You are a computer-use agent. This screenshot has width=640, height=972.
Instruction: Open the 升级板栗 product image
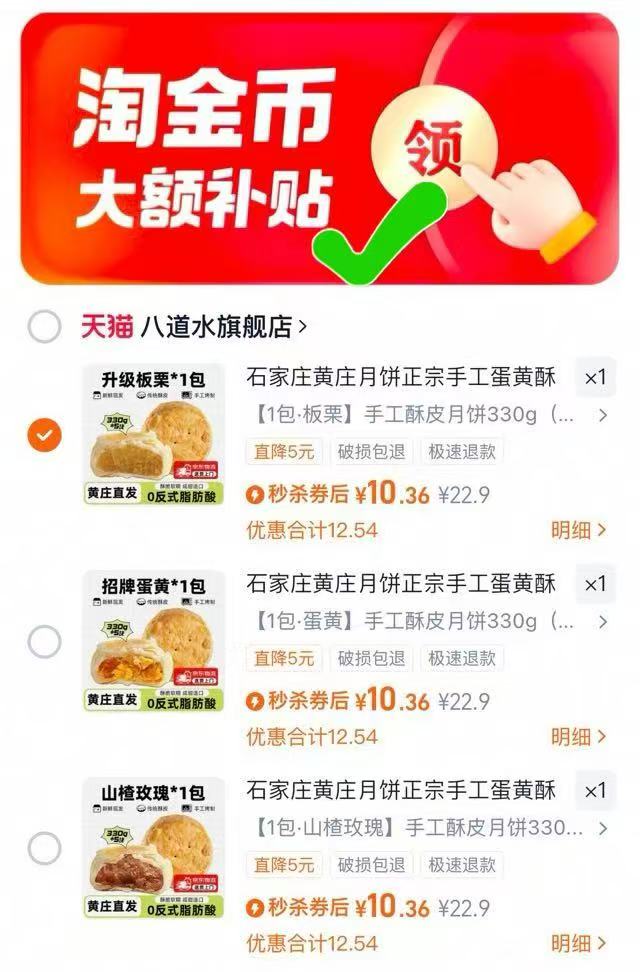[x=153, y=435]
